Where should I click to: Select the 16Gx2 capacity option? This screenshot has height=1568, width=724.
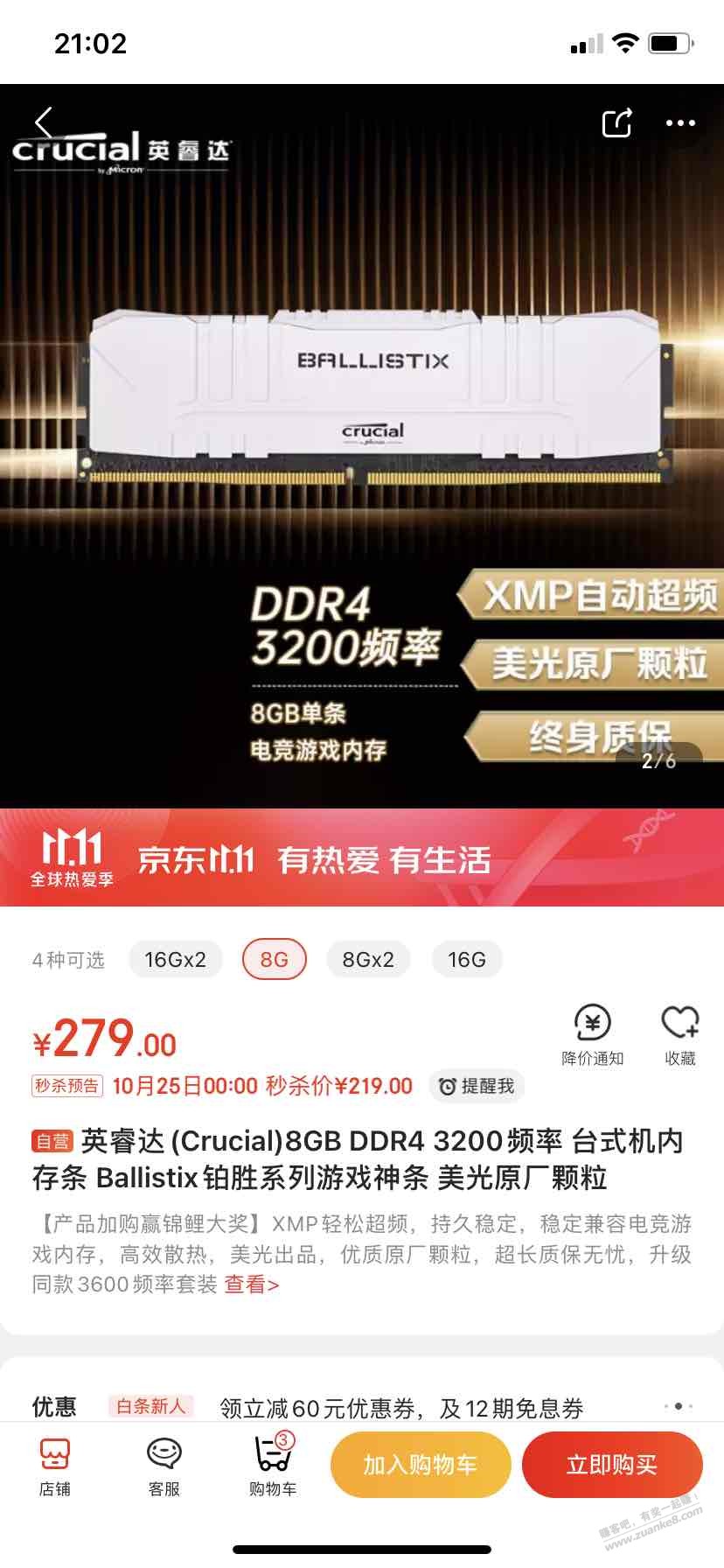click(x=175, y=960)
